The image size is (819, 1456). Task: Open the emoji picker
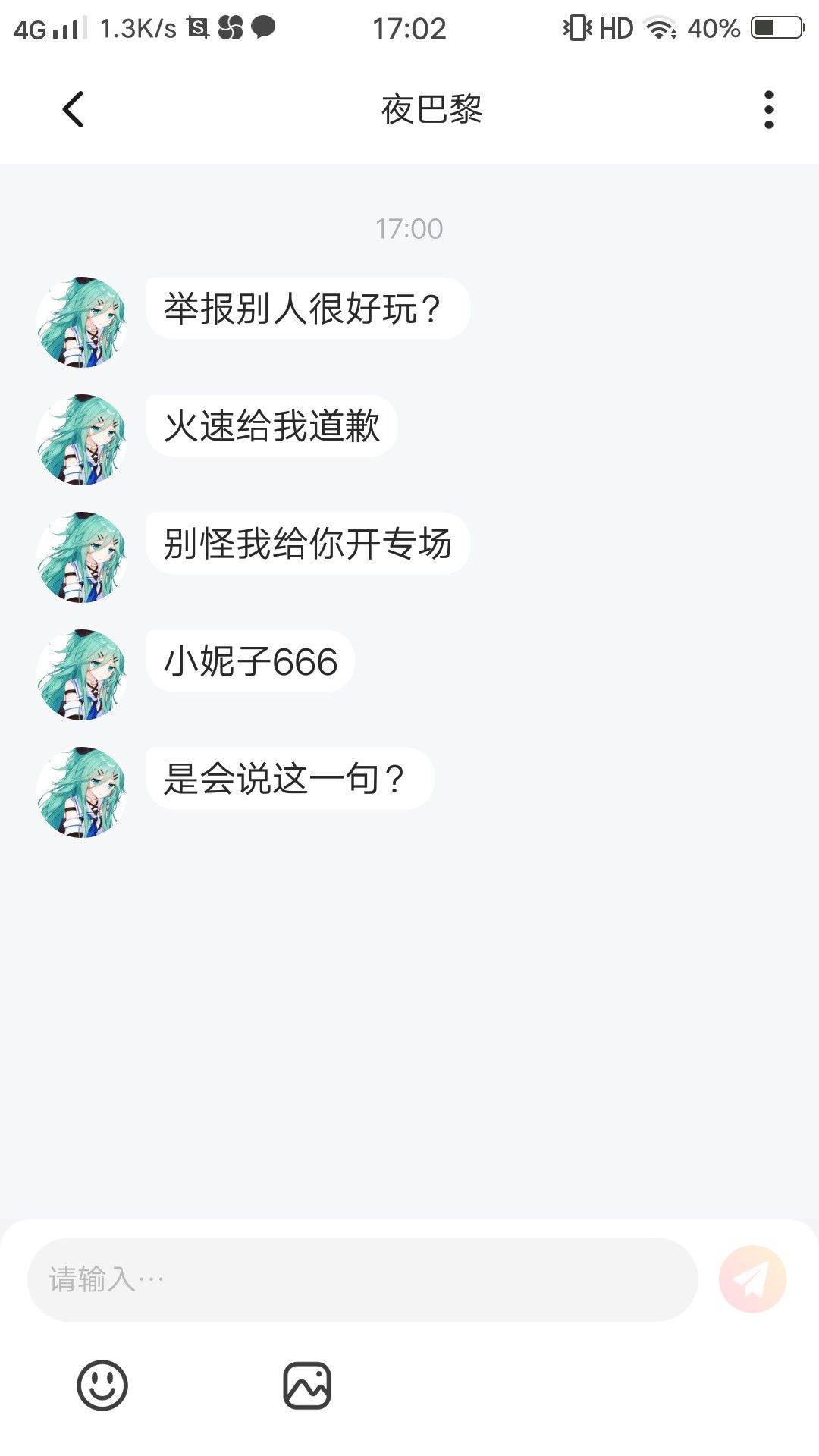coord(102,1385)
